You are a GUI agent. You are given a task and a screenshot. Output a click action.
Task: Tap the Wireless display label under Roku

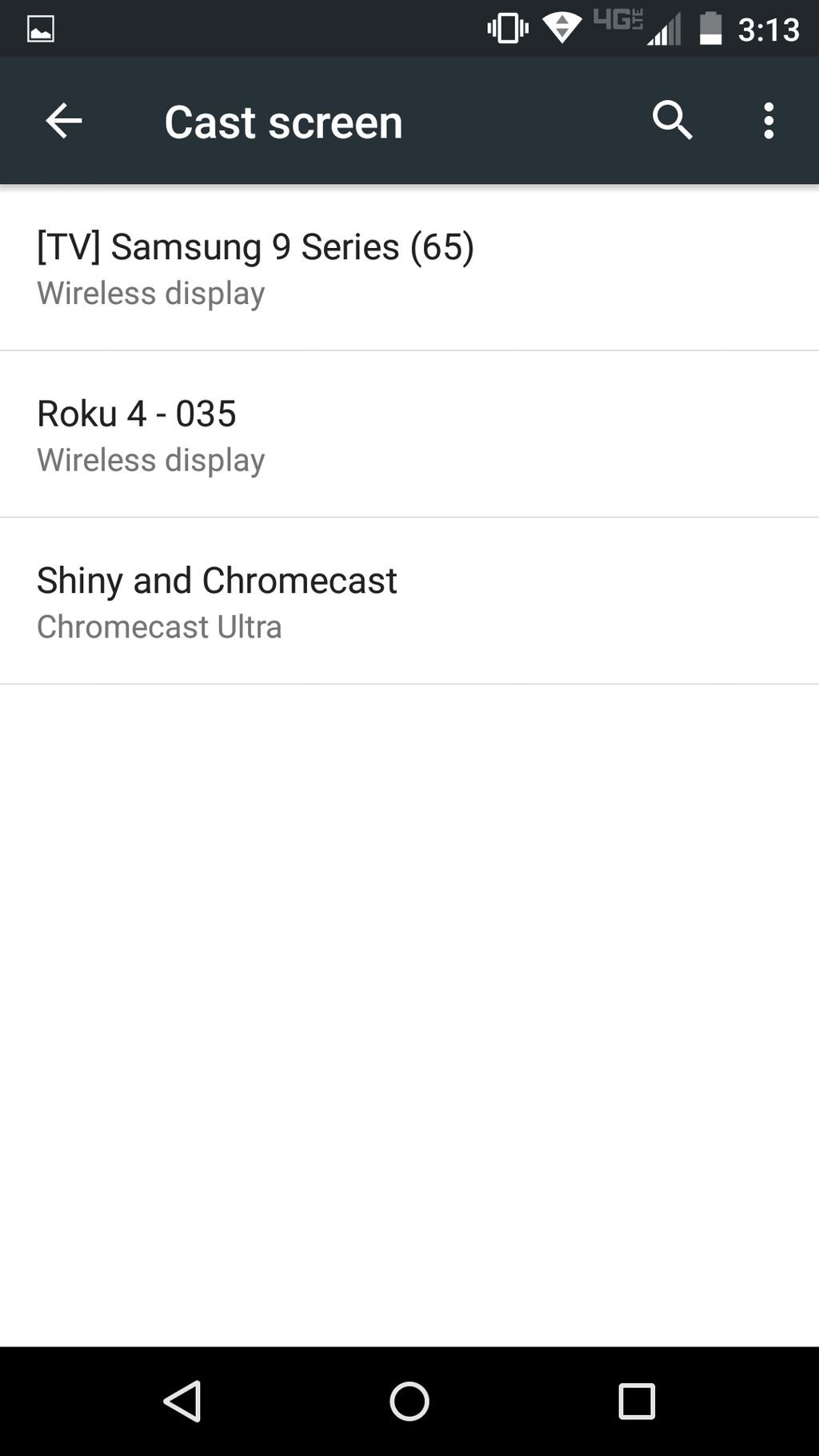(x=150, y=460)
